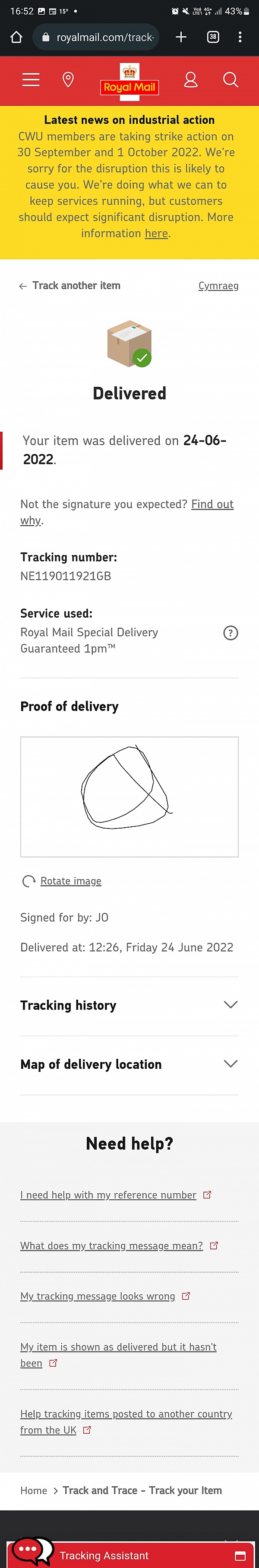Follow the 'here' industrial action link
This screenshot has width=259, height=1568.
pyautogui.click(x=156, y=233)
